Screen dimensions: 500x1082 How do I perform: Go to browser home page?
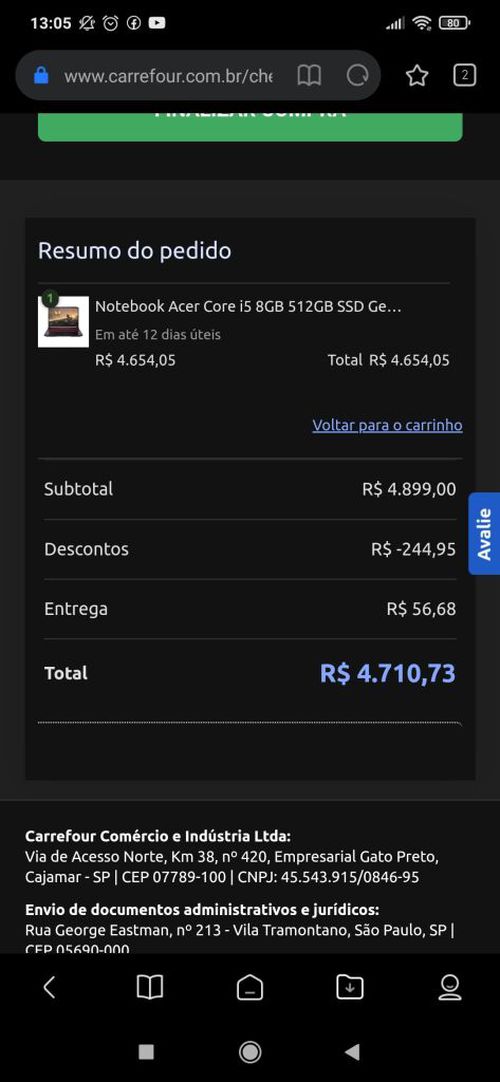coord(250,987)
